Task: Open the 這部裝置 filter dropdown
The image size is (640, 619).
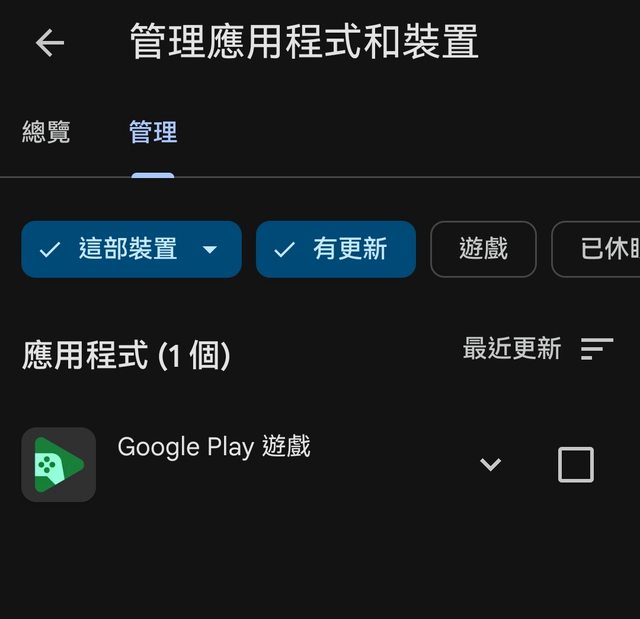Action: click(131, 249)
